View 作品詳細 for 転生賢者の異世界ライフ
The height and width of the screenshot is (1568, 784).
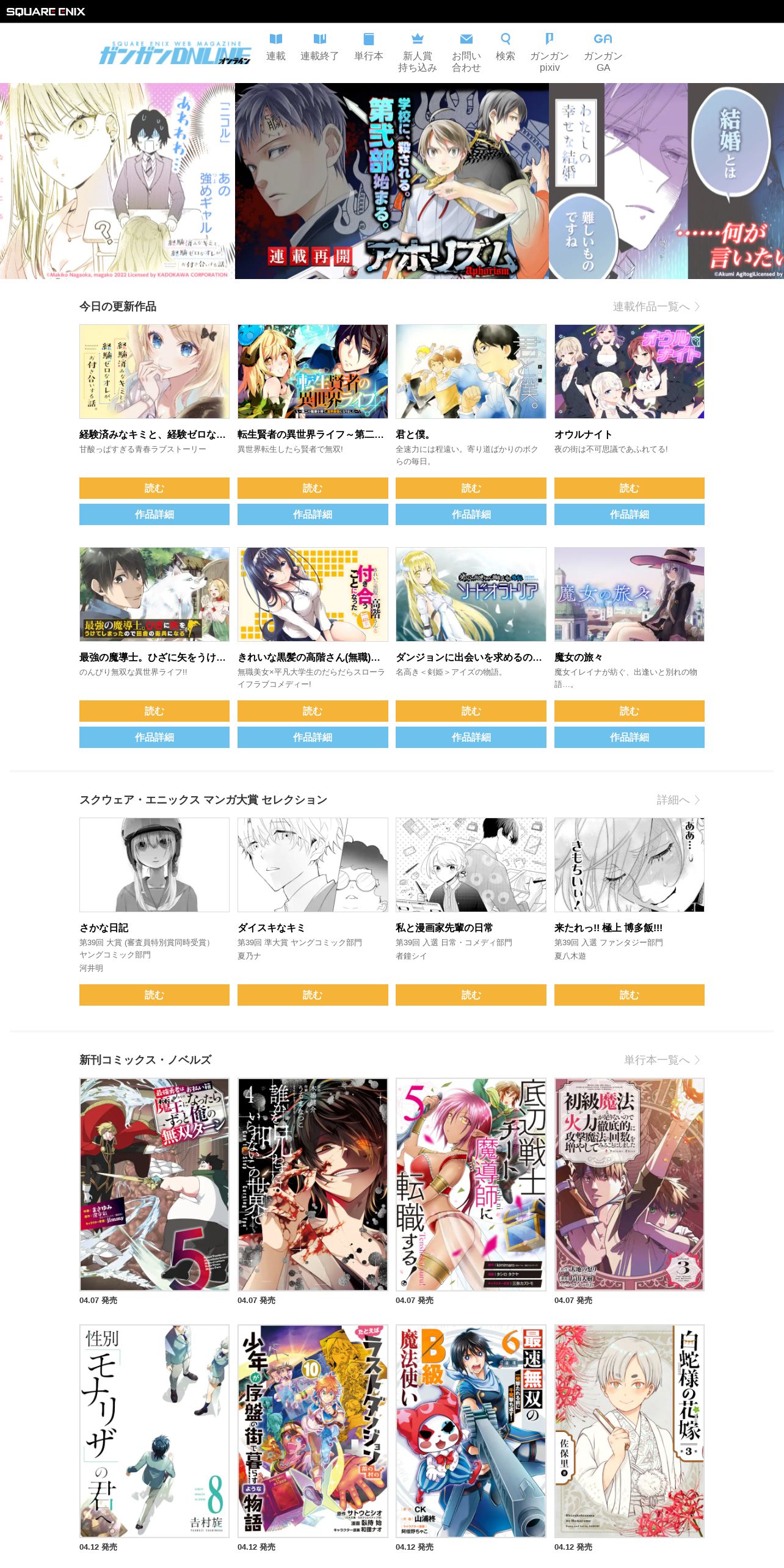(x=313, y=515)
